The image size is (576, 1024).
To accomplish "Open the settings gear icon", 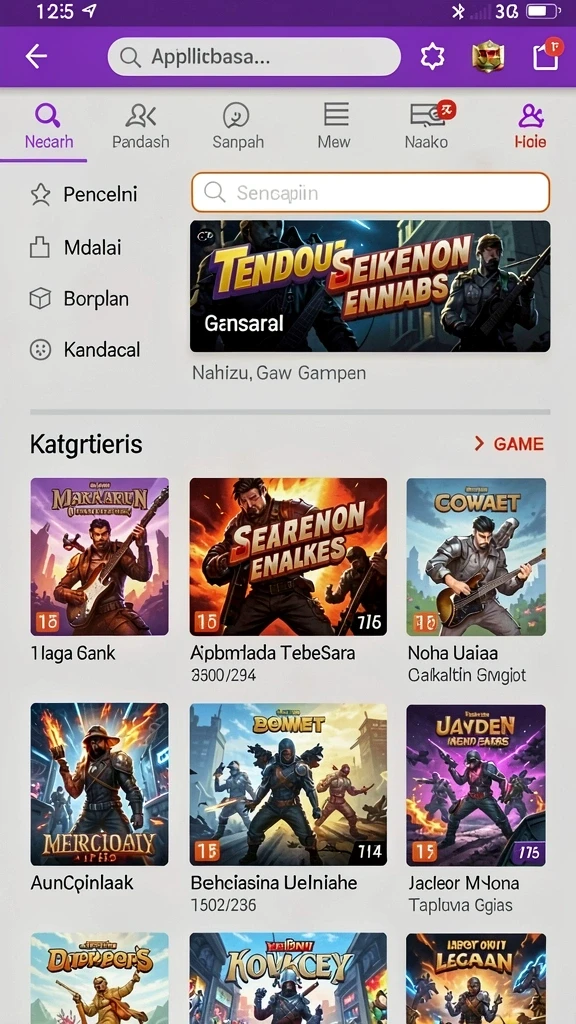I will 432,57.
